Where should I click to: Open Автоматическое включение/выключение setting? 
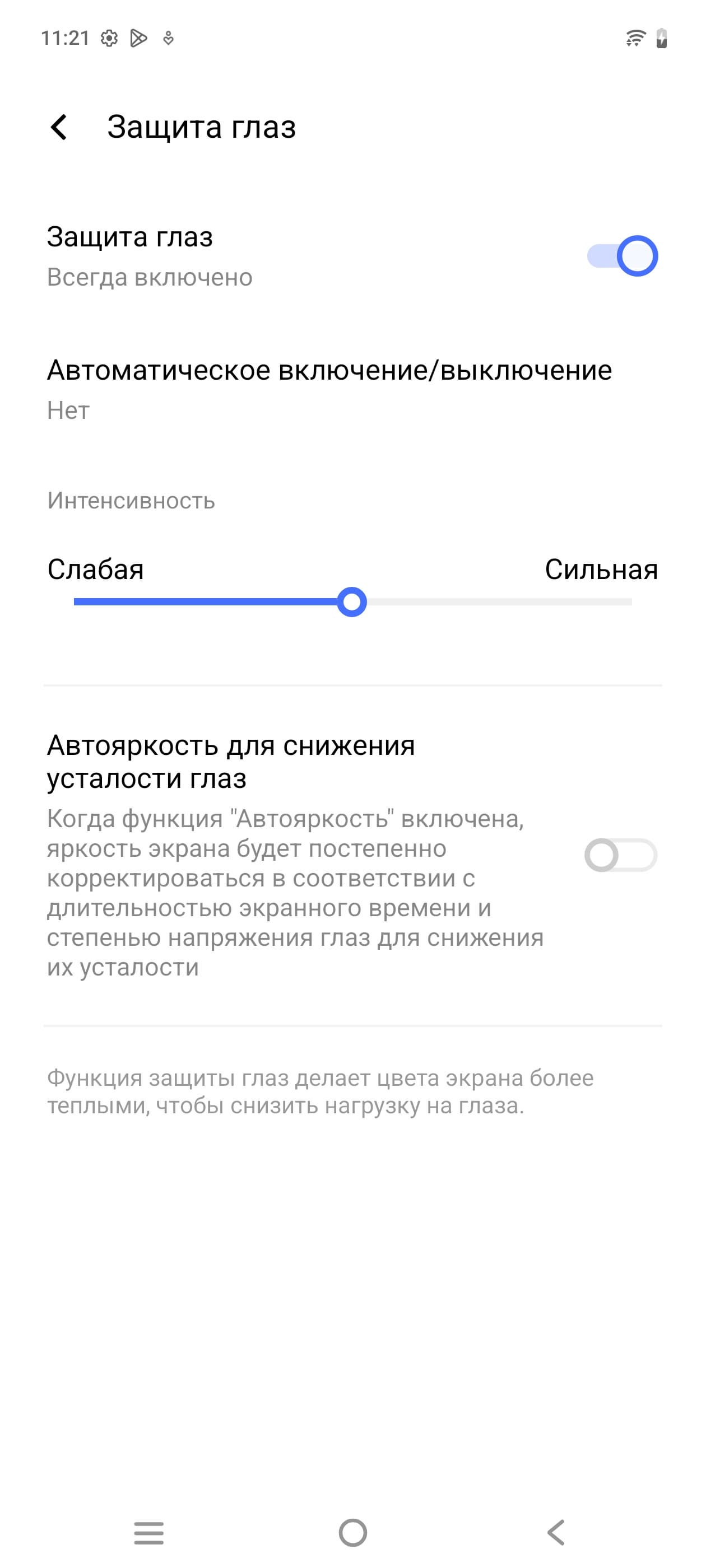coord(329,388)
